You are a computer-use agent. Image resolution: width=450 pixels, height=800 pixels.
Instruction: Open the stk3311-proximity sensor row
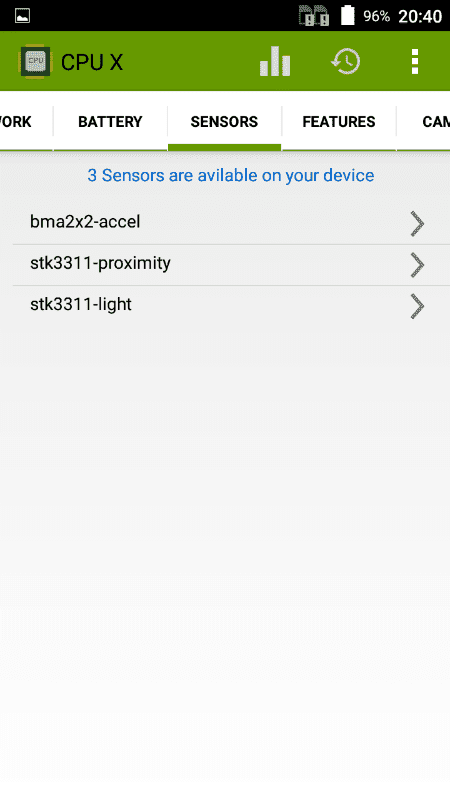231,264
